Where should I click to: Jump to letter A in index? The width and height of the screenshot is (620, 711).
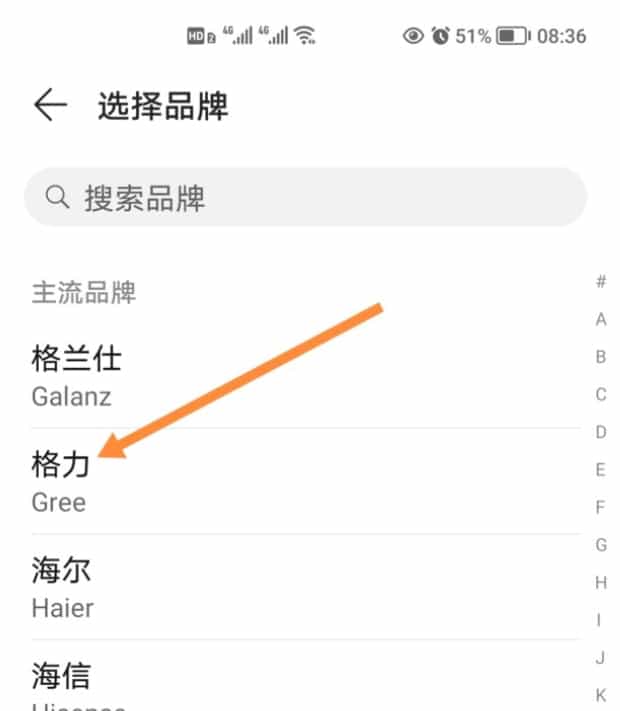(601, 320)
